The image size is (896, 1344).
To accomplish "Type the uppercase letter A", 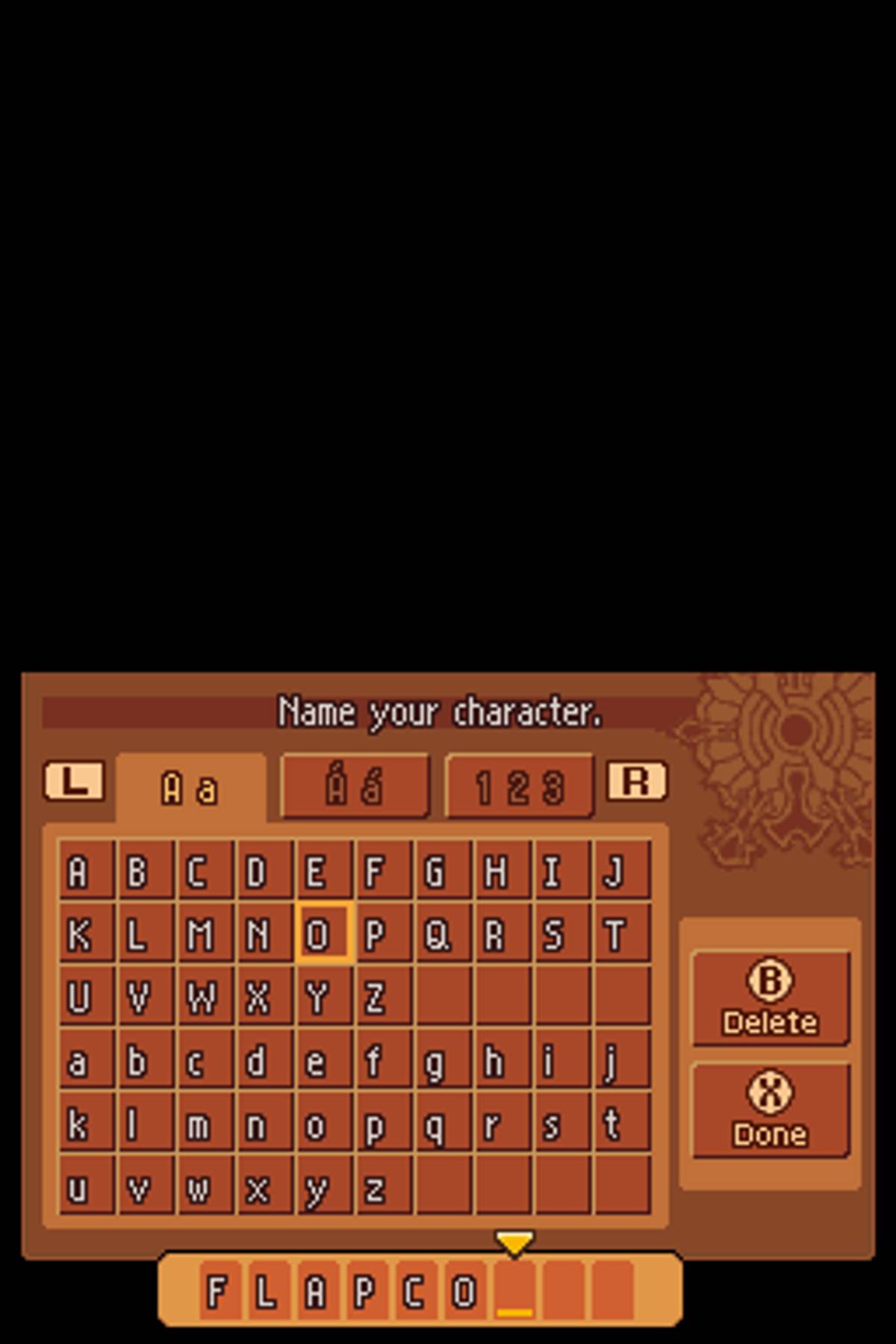I will coord(86,871).
